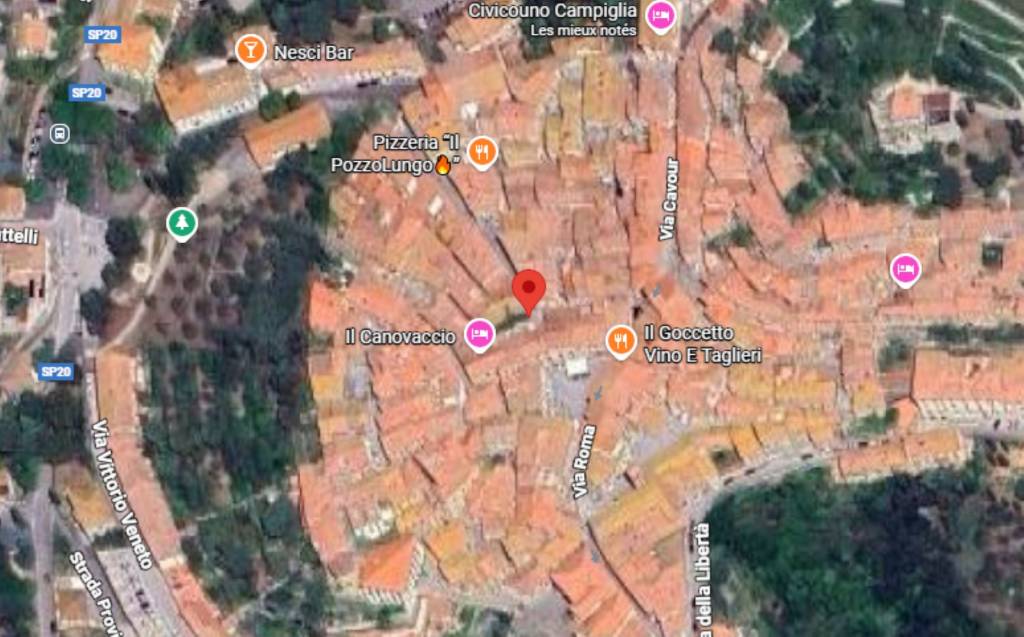Open the Nesci Bar map marker
This screenshot has width=1024, height=637.
pyautogui.click(x=250, y=48)
